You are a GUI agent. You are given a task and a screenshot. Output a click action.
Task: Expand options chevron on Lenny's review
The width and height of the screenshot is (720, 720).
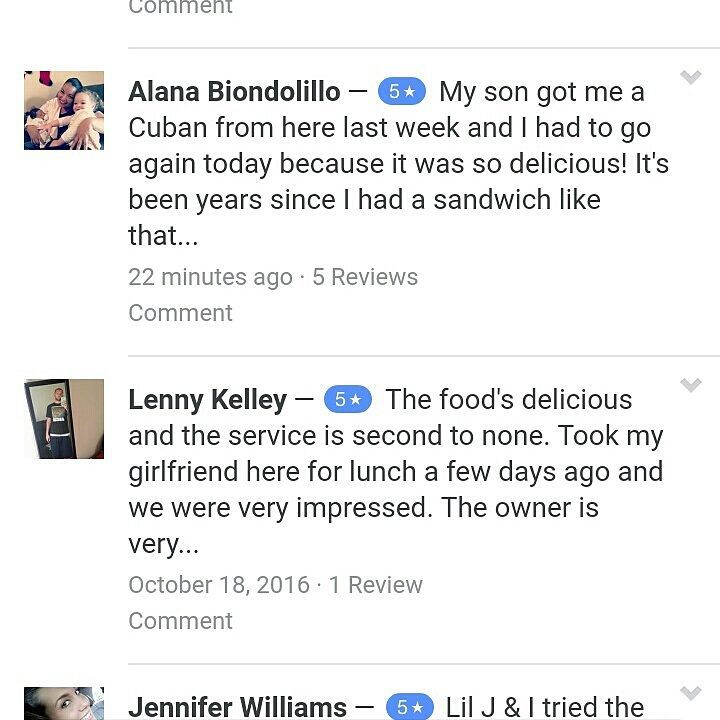pyautogui.click(x=690, y=386)
